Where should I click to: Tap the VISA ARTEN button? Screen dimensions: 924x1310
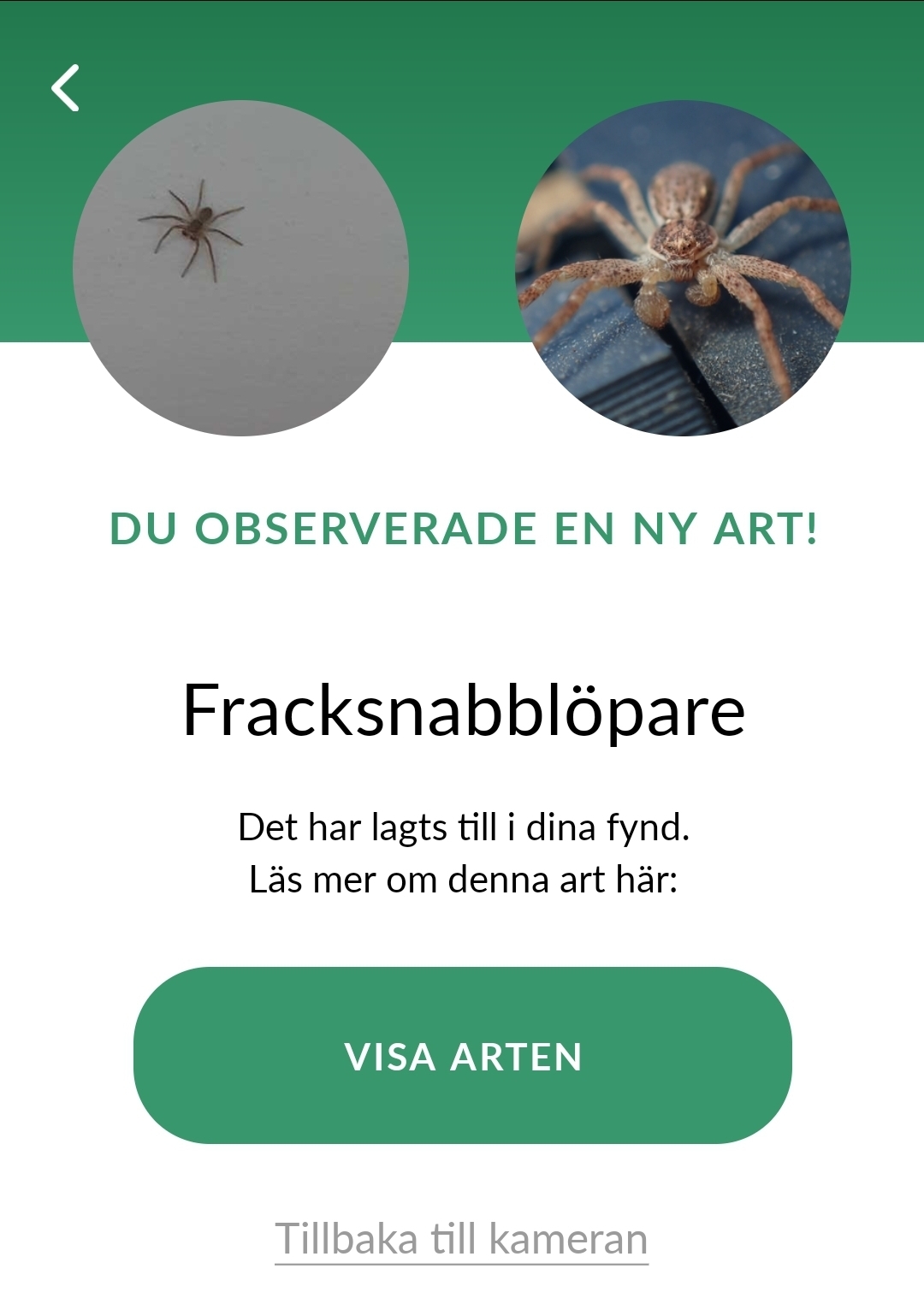click(x=463, y=1055)
